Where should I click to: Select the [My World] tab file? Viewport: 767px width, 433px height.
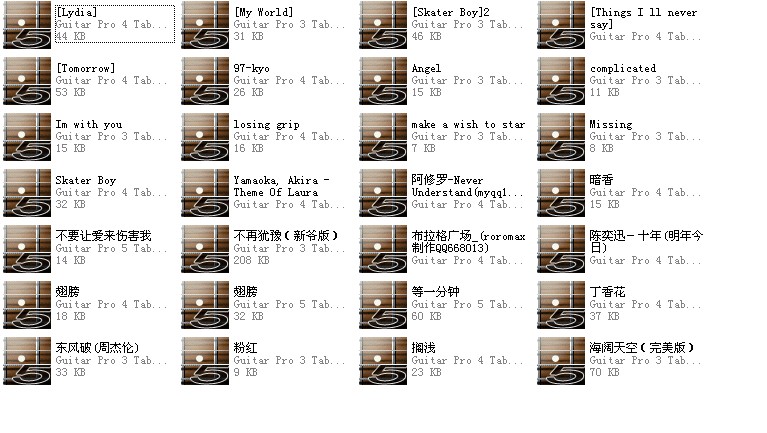pyautogui.click(x=205, y=25)
